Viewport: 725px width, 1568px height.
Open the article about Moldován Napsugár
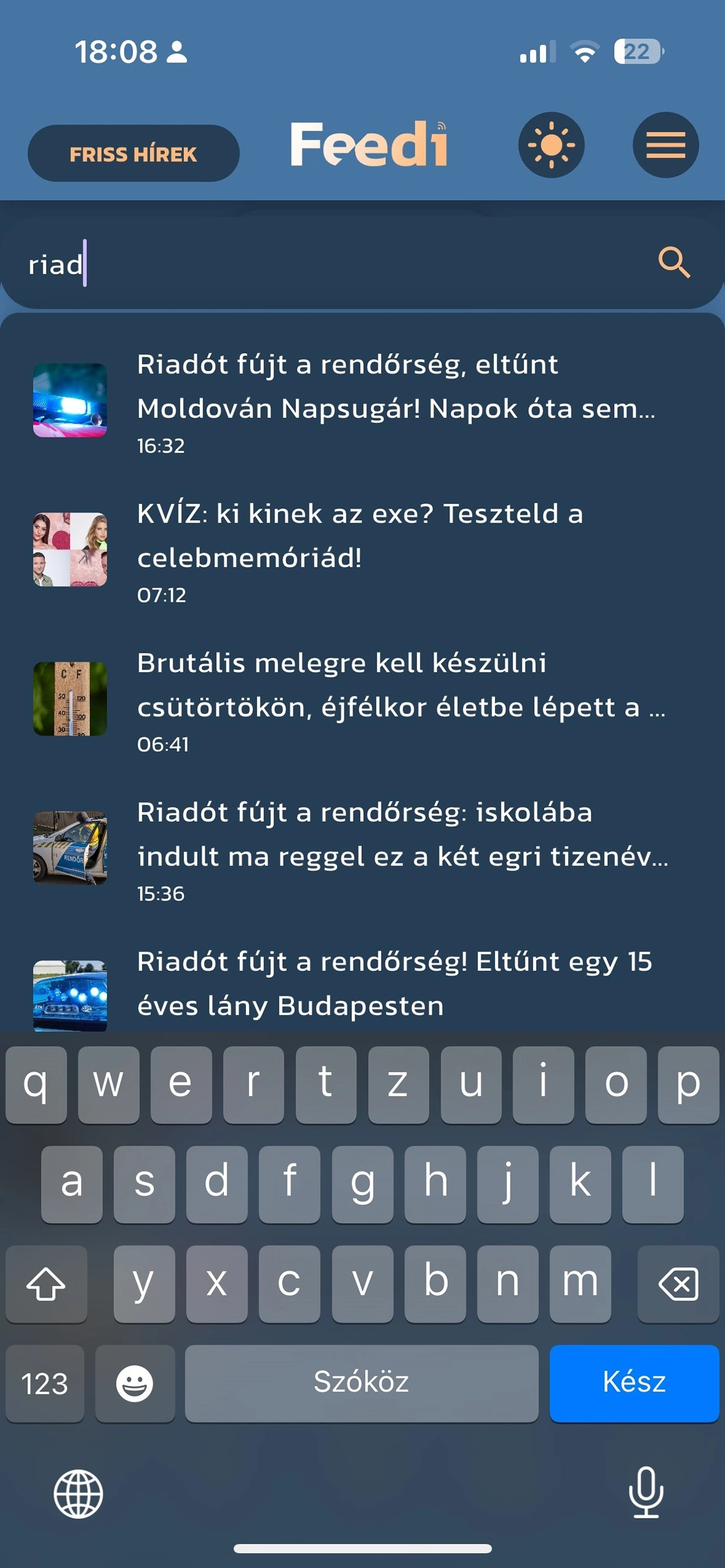point(362,401)
